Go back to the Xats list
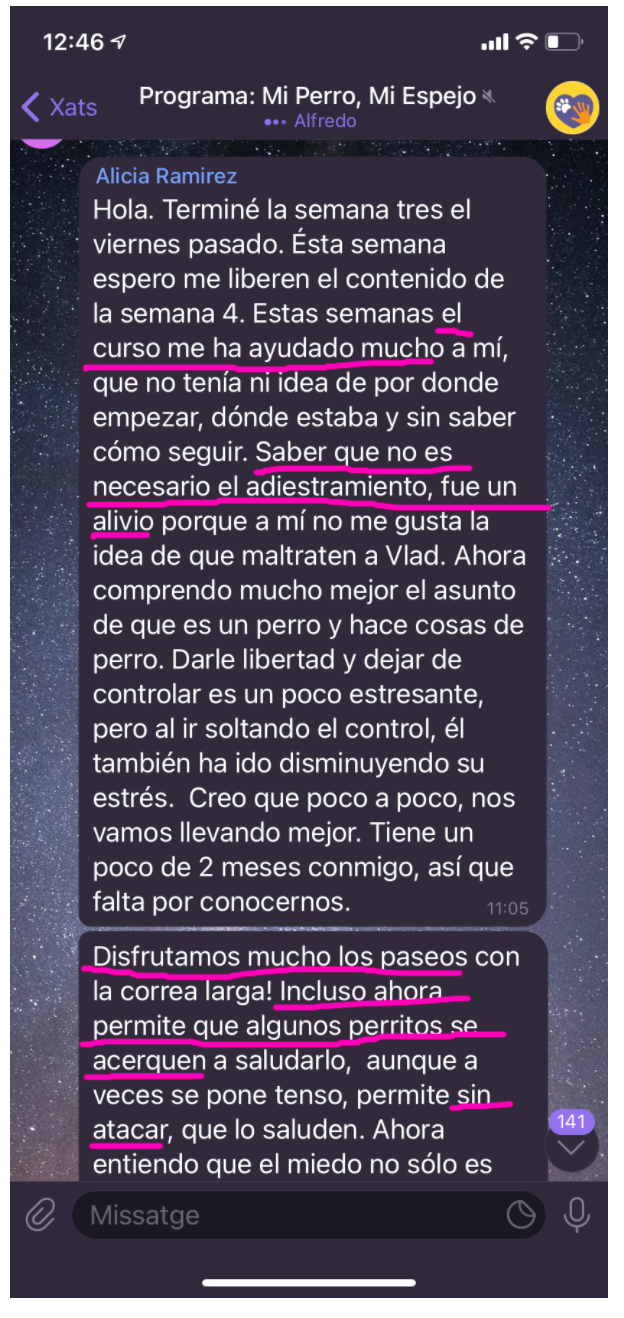Image resolution: width=624 pixels, height=1318 pixels. [59, 107]
